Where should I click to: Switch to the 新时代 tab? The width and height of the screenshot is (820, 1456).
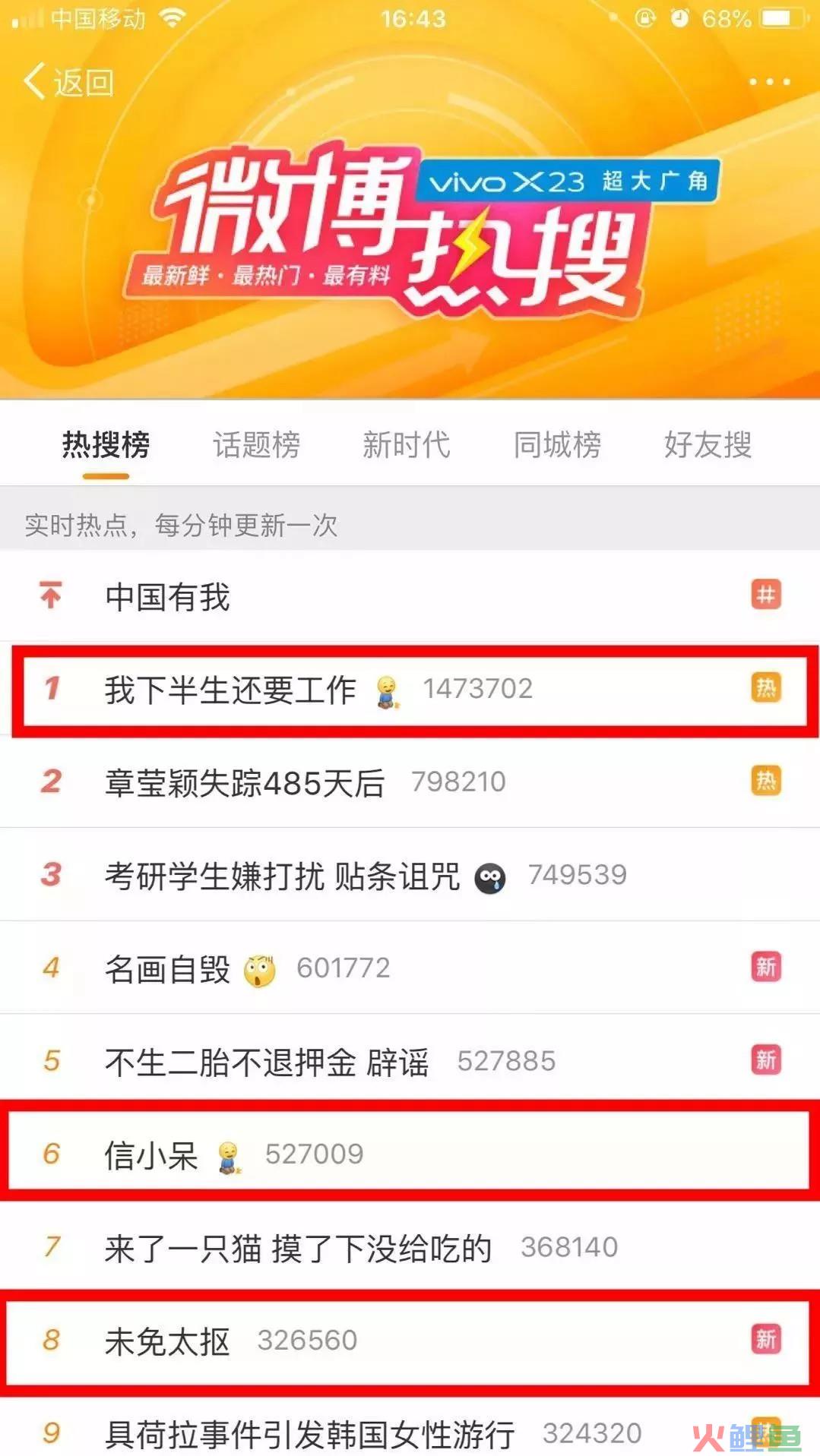coord(406,444)
